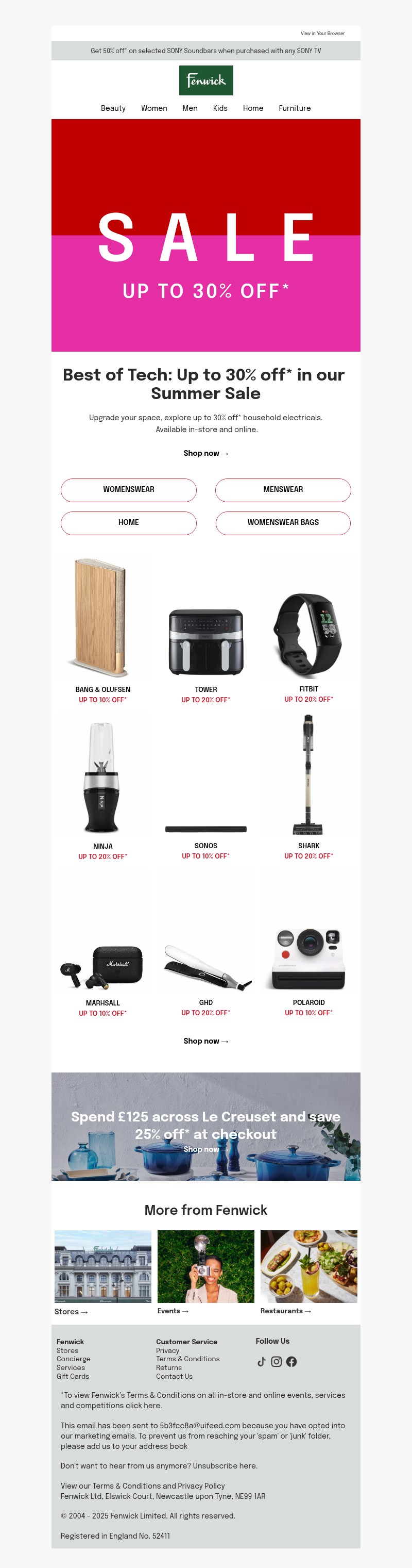
Task: Tap the SALE up to 30% off banner
Action: pos(206,236)
